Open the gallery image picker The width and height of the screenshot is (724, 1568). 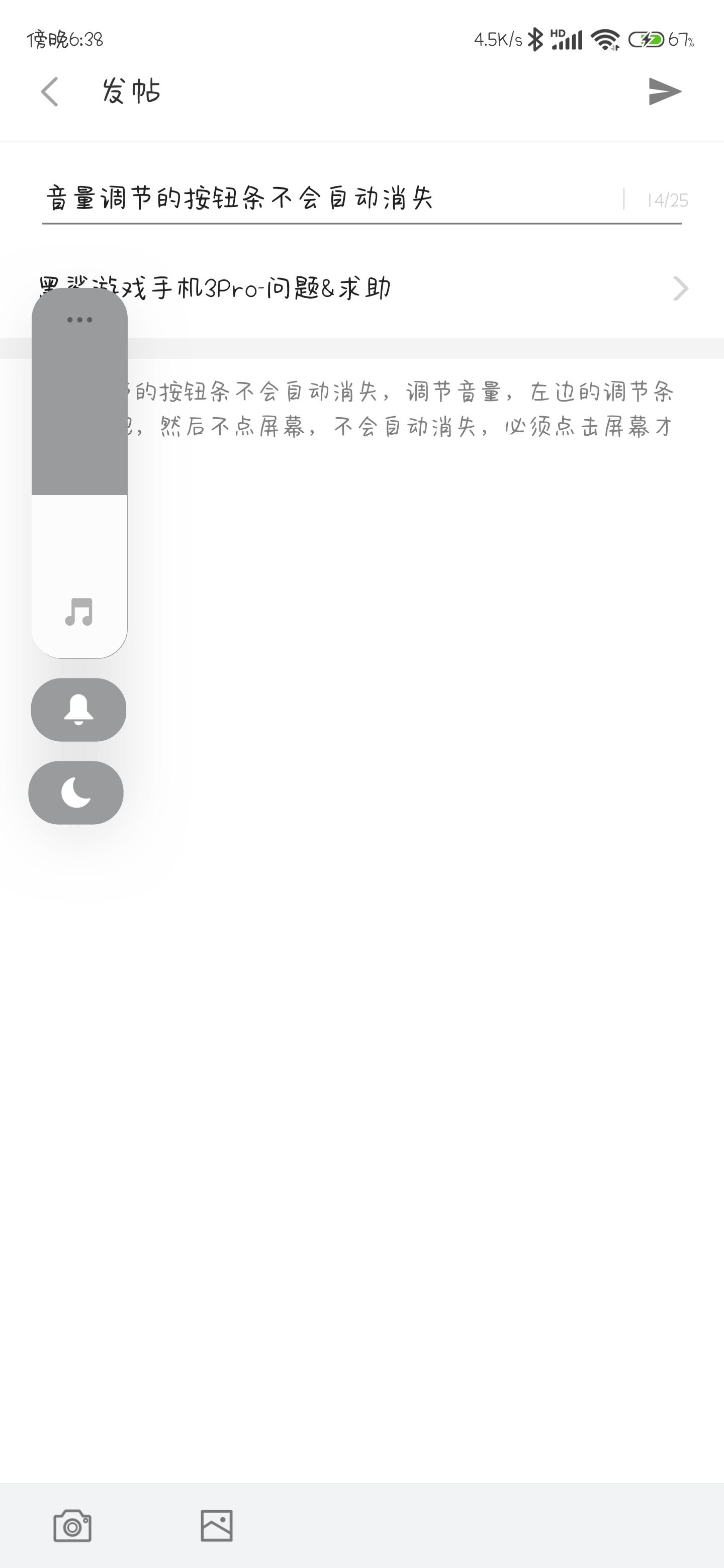pos(217,1525)
